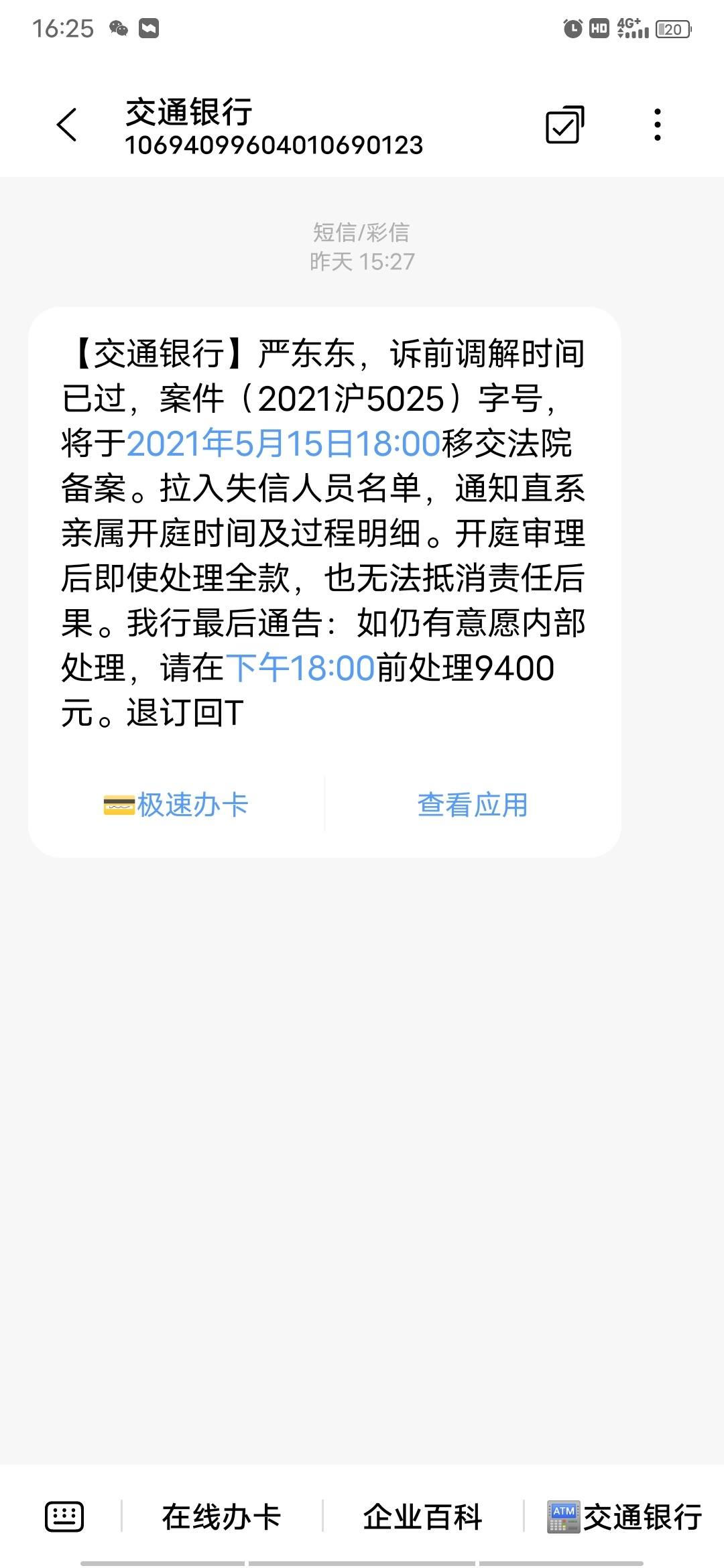Switch to keyboard input via keyboard icon
Viewport: 724px width, 1568px height.
pos(64,1516)
